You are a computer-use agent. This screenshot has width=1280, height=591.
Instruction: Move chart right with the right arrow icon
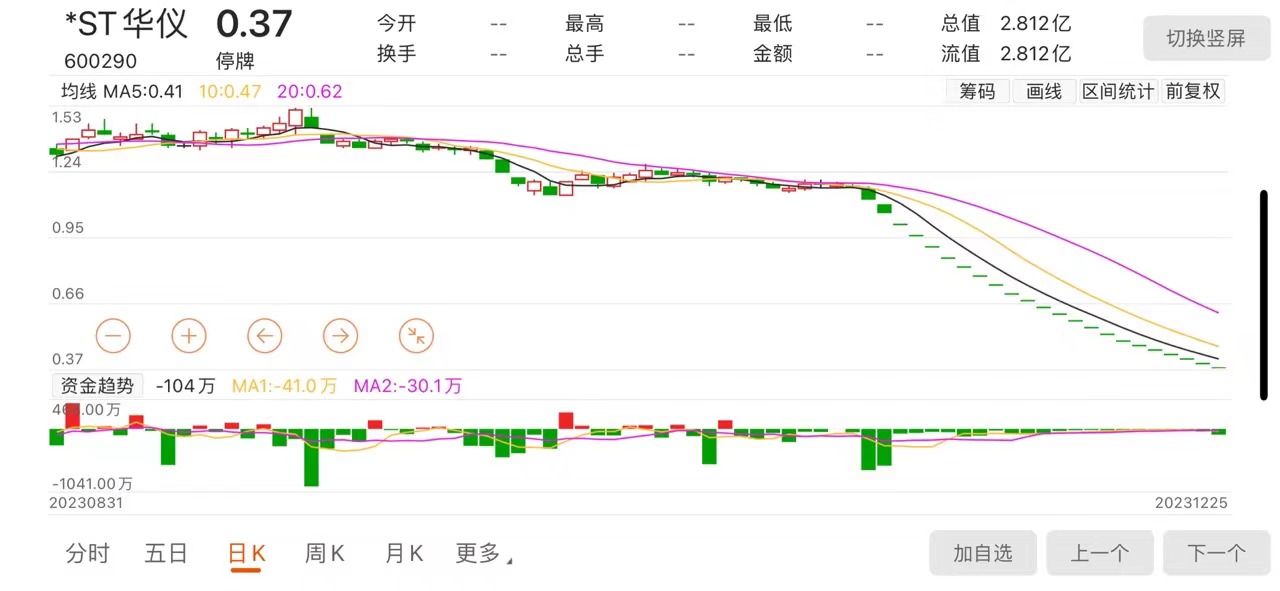pos(340,336)
